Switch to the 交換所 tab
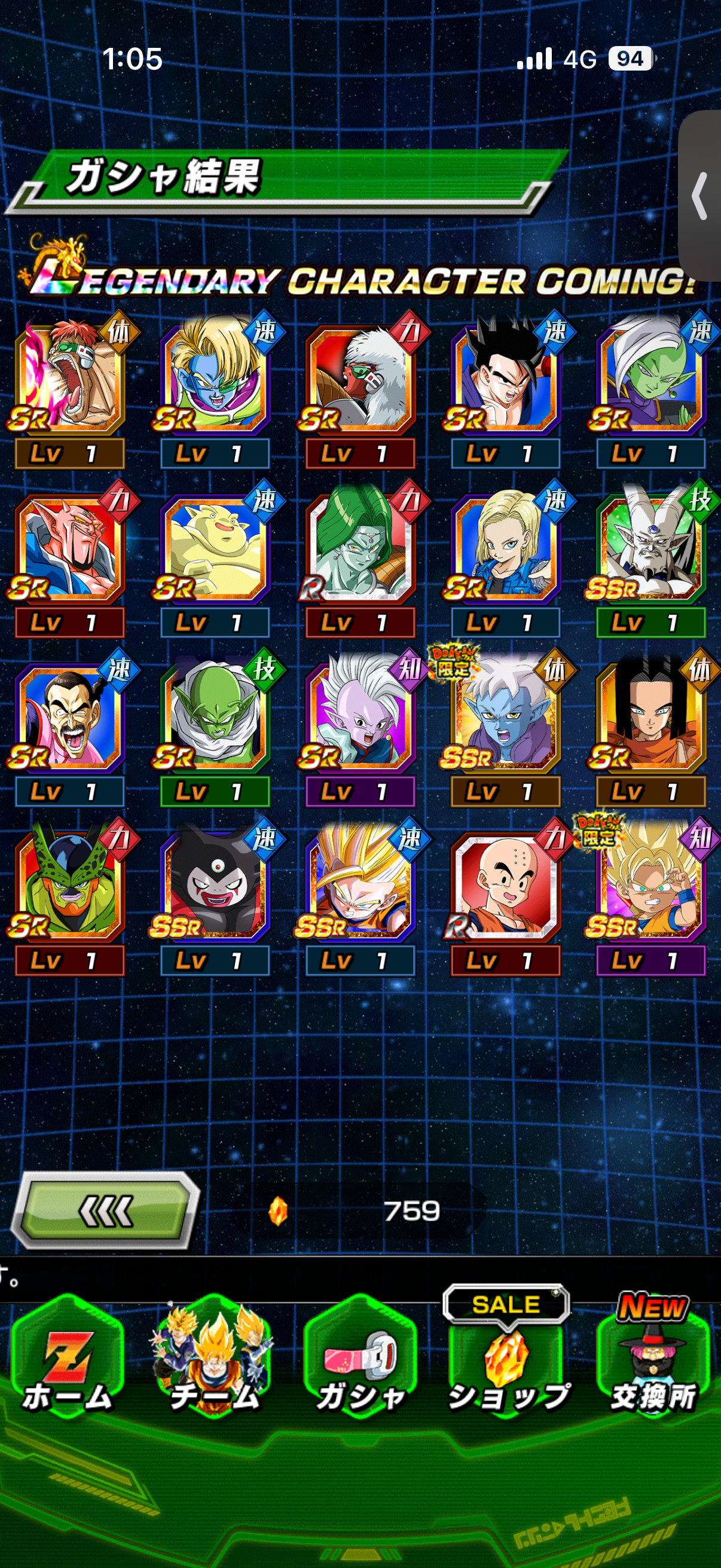The height and width of the screenshot is (1568, 721). pos(652,1368)
